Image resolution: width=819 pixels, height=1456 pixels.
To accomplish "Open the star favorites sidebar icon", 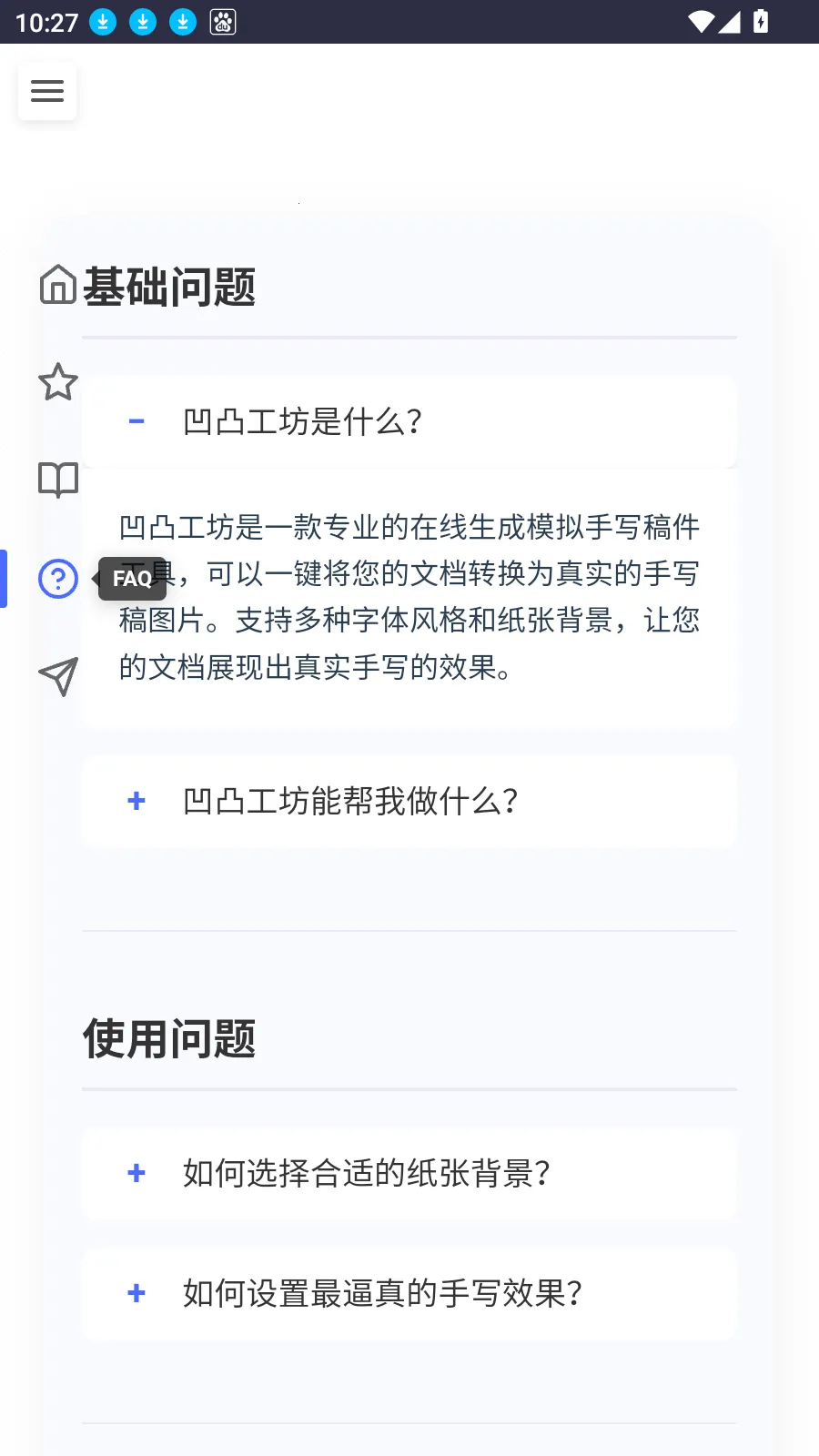I will 58,382.
